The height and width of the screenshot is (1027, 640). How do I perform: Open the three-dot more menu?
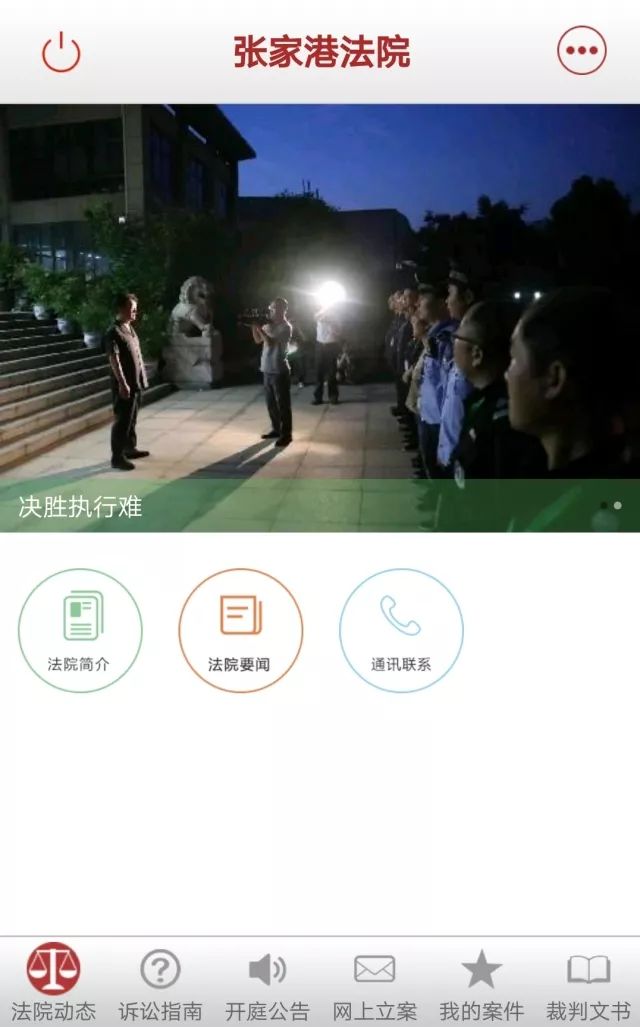(582, 50)
